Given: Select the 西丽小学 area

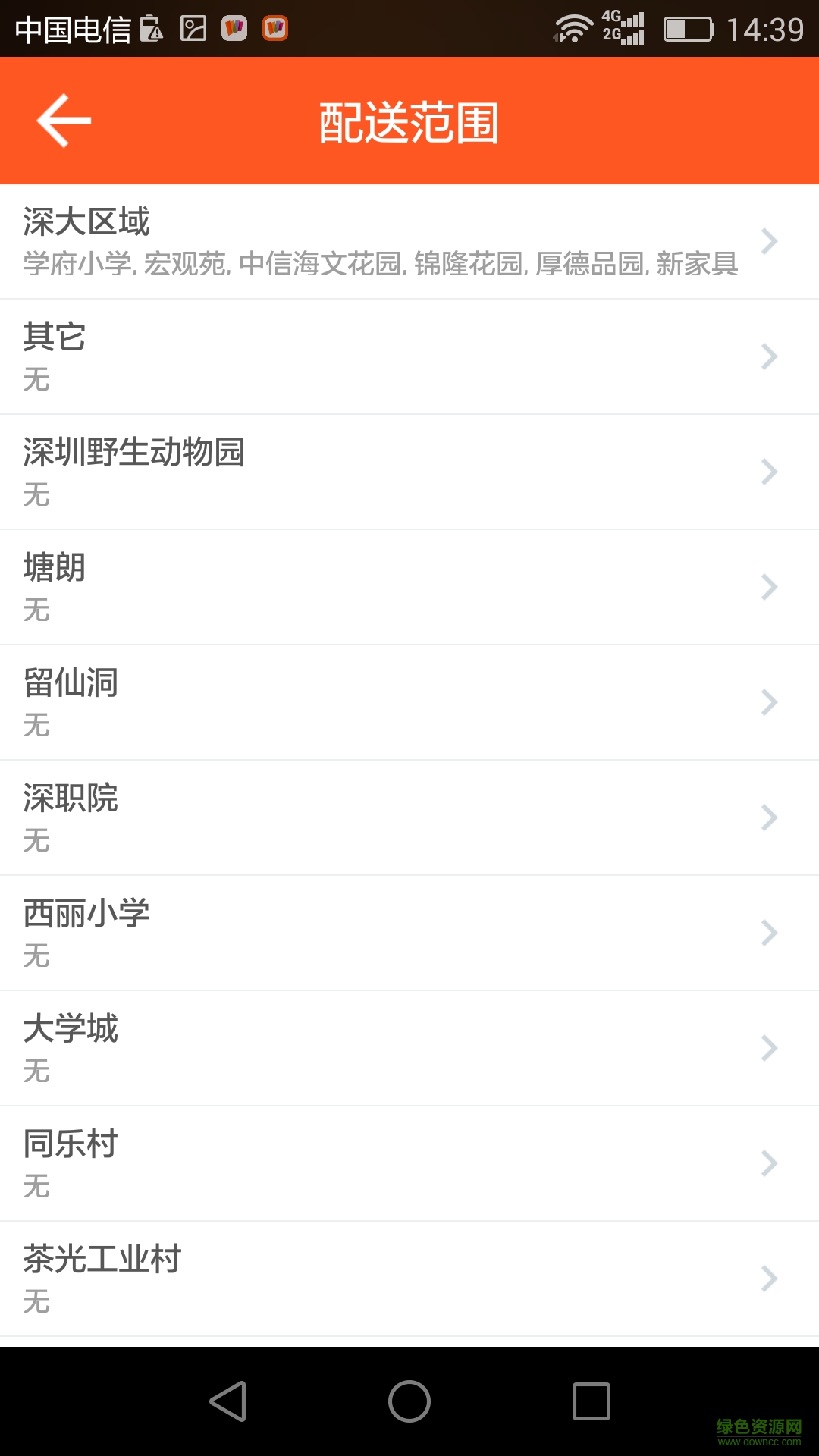Looking at the screenshot, I should coord(409,934).
